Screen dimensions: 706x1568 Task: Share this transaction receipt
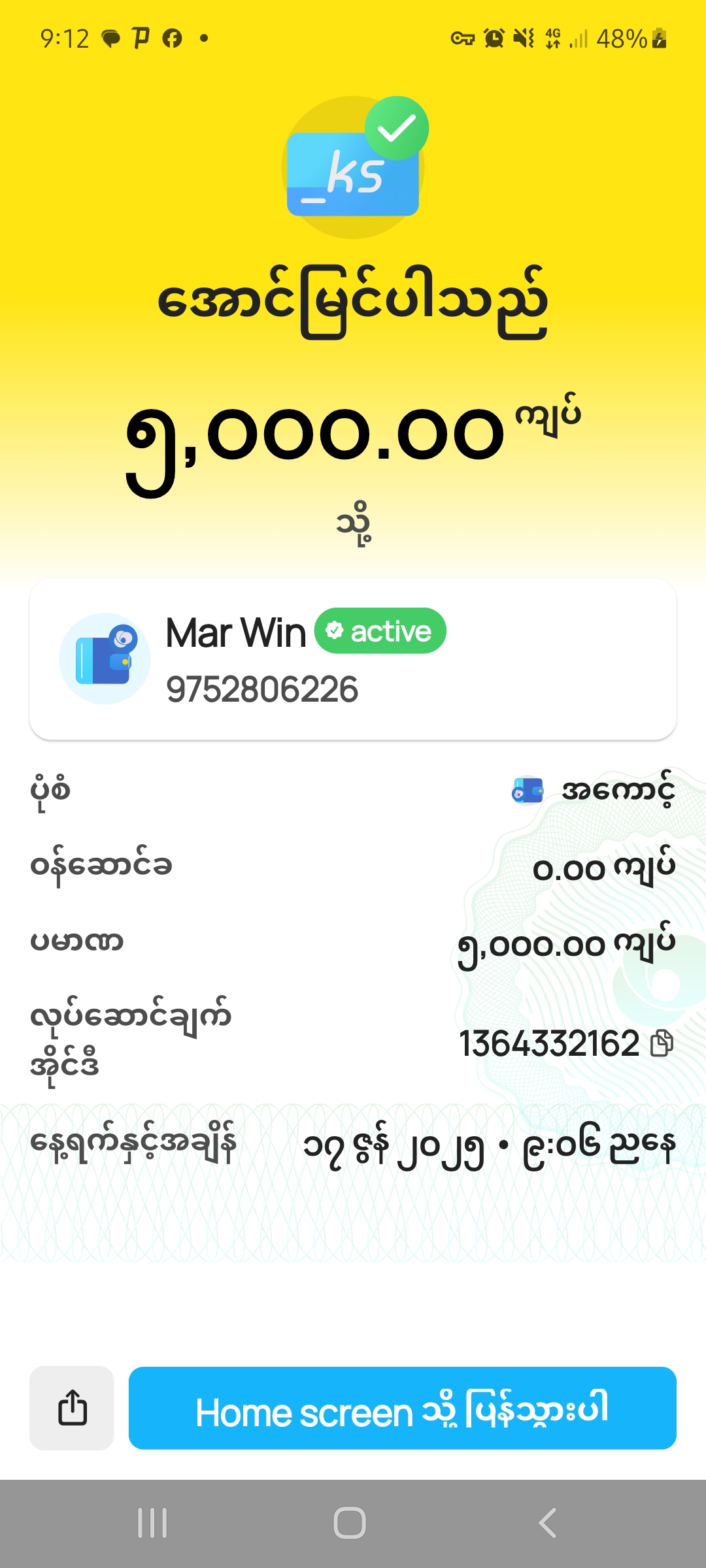click(x=72, y=1407)
